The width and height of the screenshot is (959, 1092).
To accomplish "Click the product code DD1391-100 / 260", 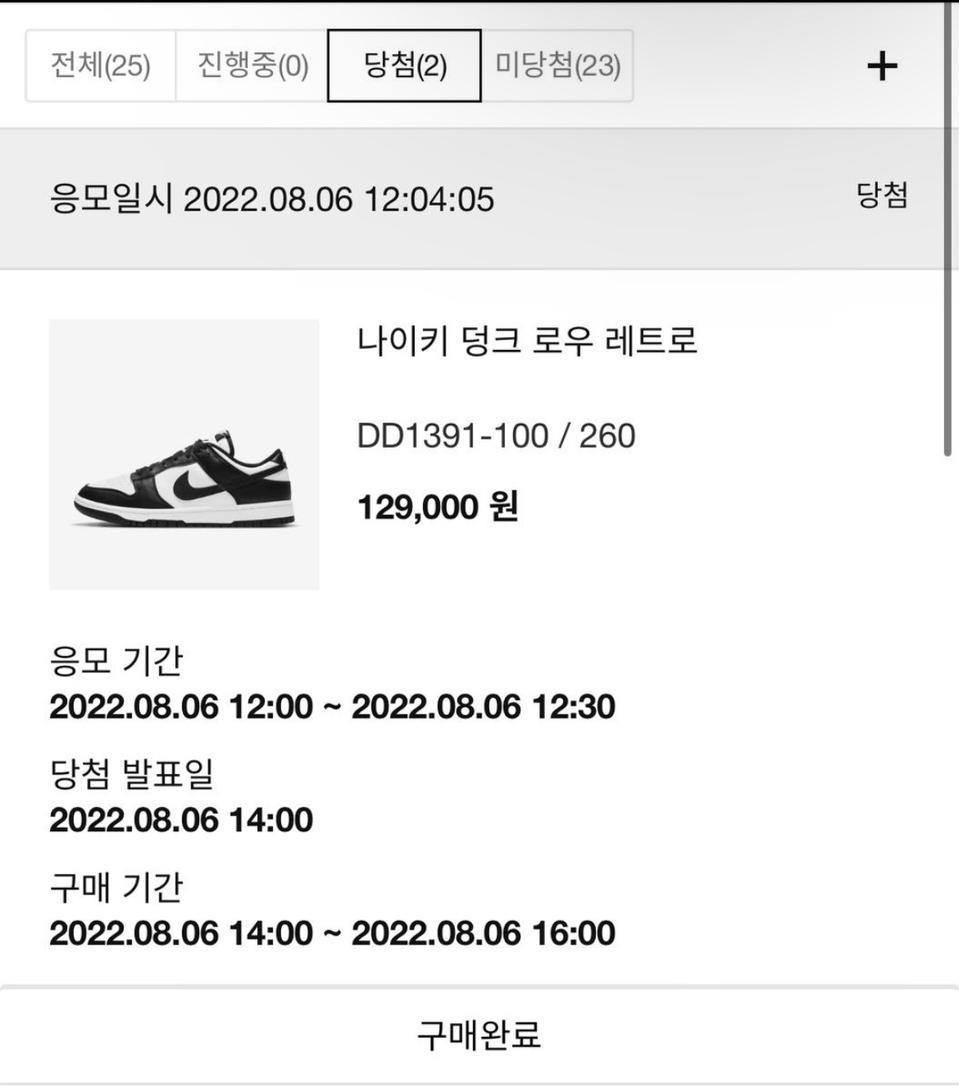I will (496, 435).
